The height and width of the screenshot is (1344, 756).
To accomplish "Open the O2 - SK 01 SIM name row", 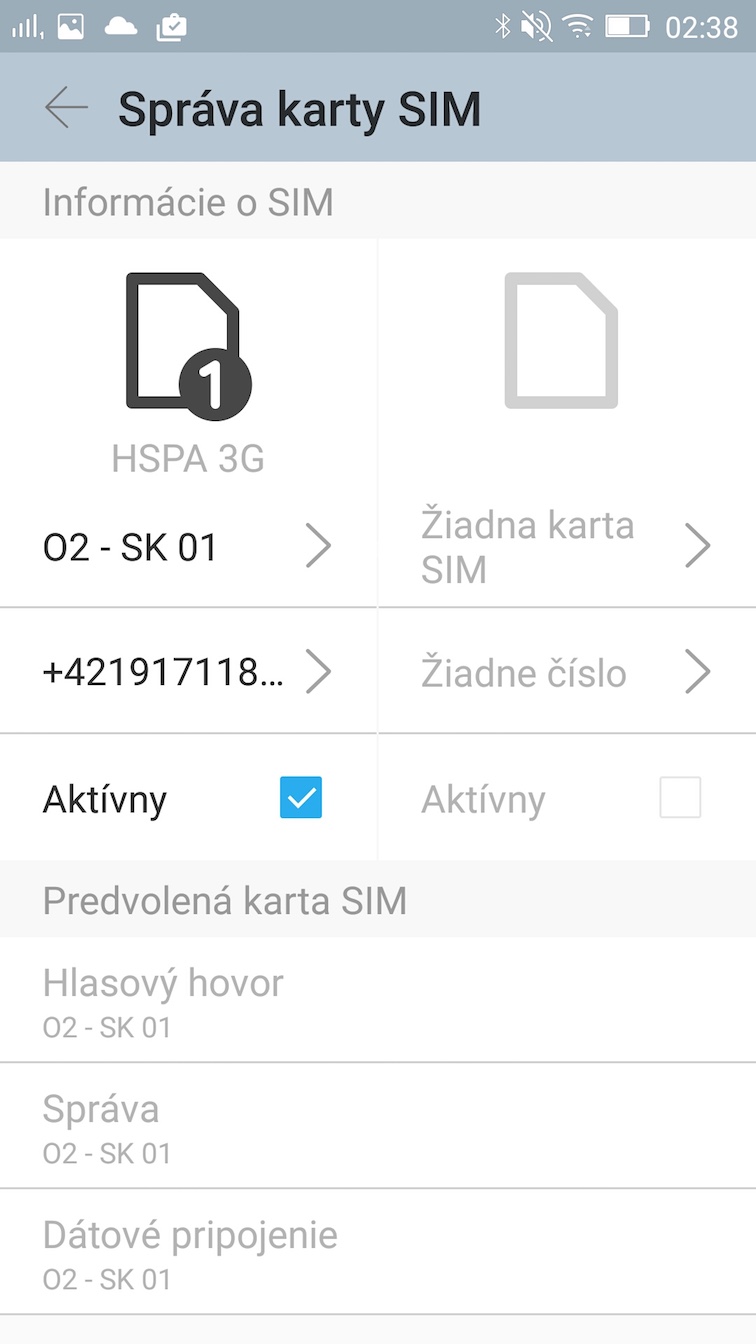I will coord(188,547).
